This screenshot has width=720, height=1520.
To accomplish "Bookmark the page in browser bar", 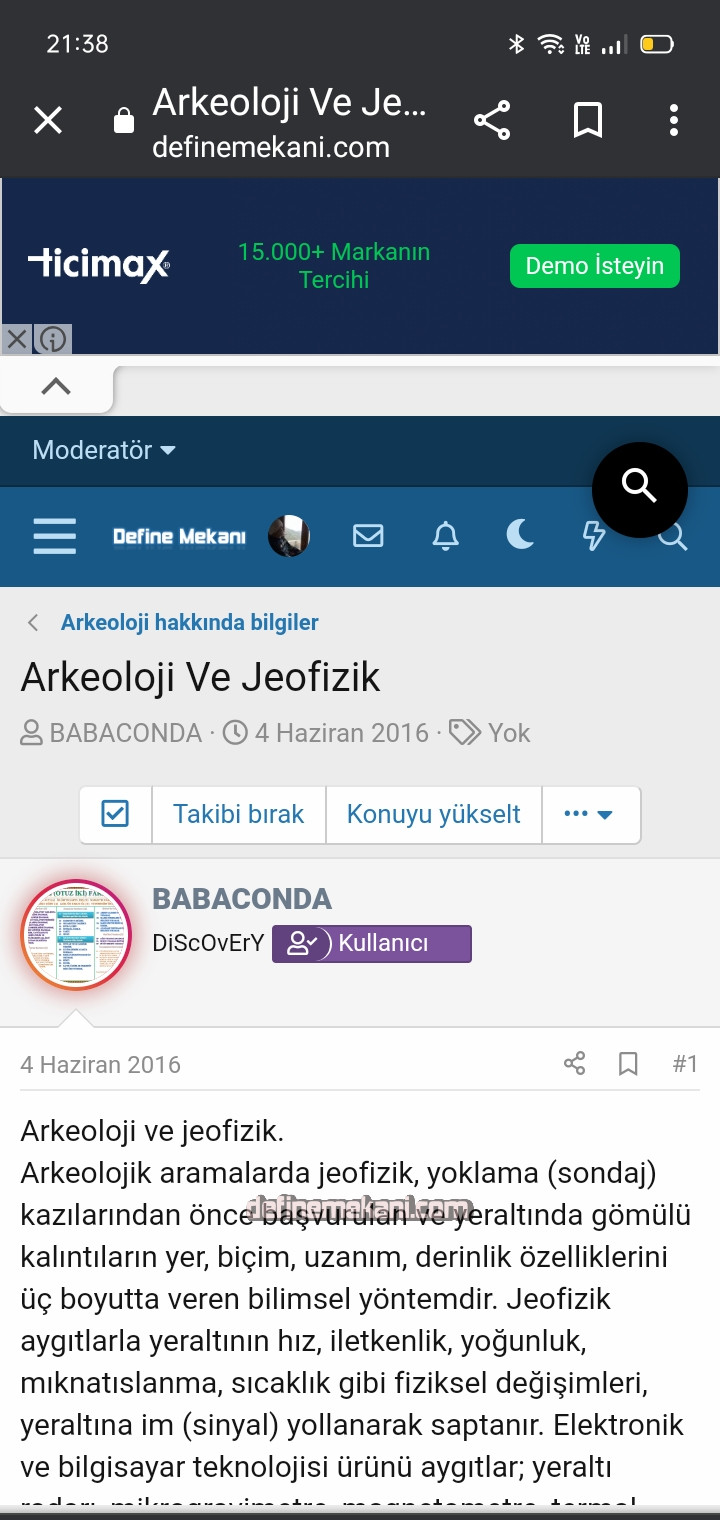I will [x=588, y=121].
